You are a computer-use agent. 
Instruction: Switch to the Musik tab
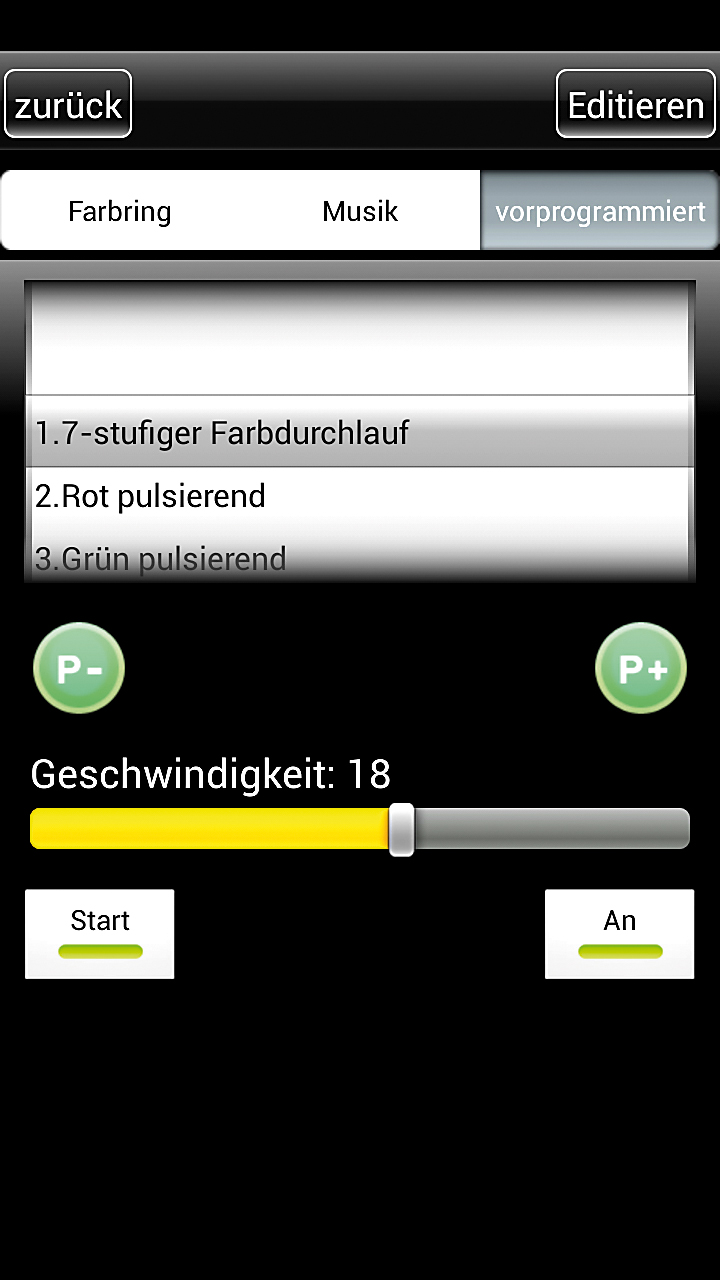point(360,211)
